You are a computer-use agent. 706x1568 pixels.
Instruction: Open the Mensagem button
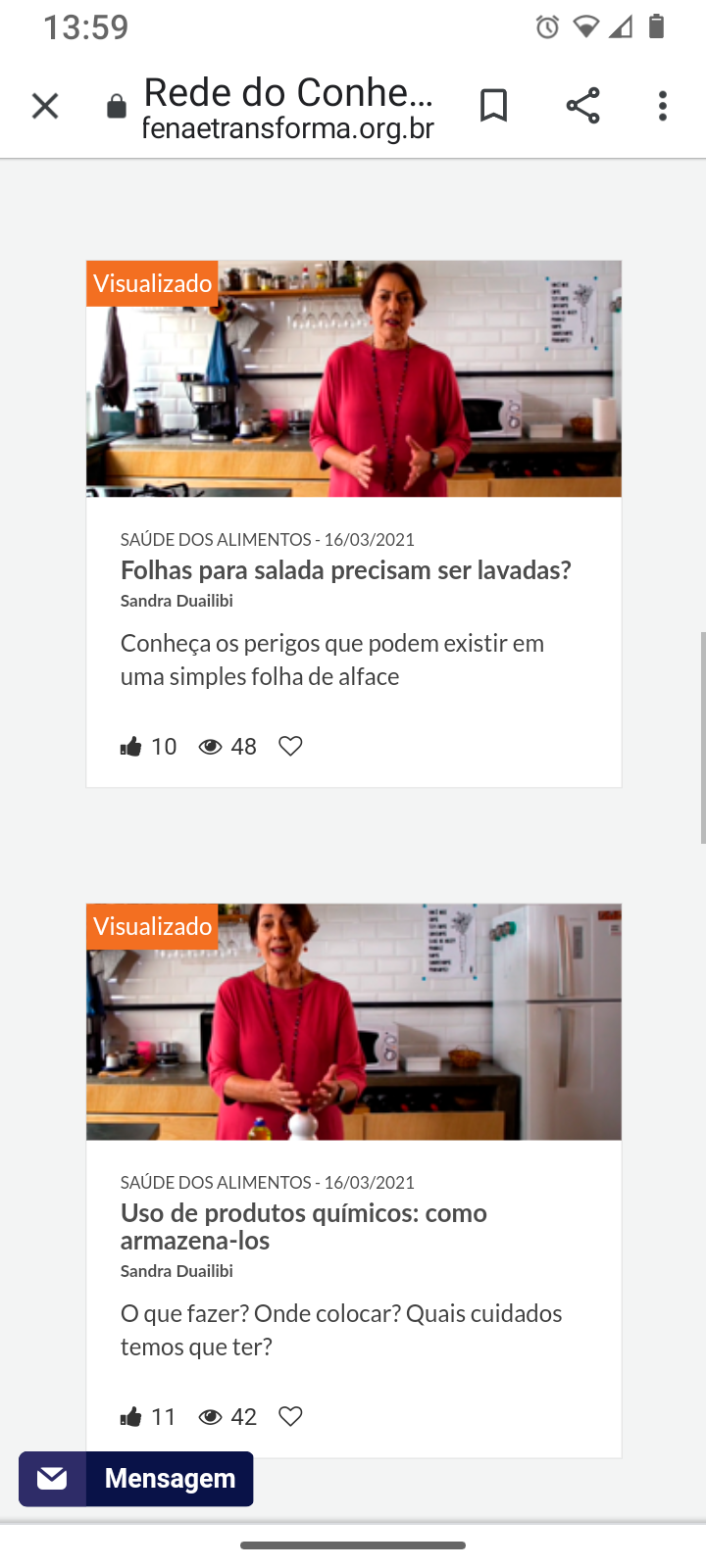[136, 1479]
